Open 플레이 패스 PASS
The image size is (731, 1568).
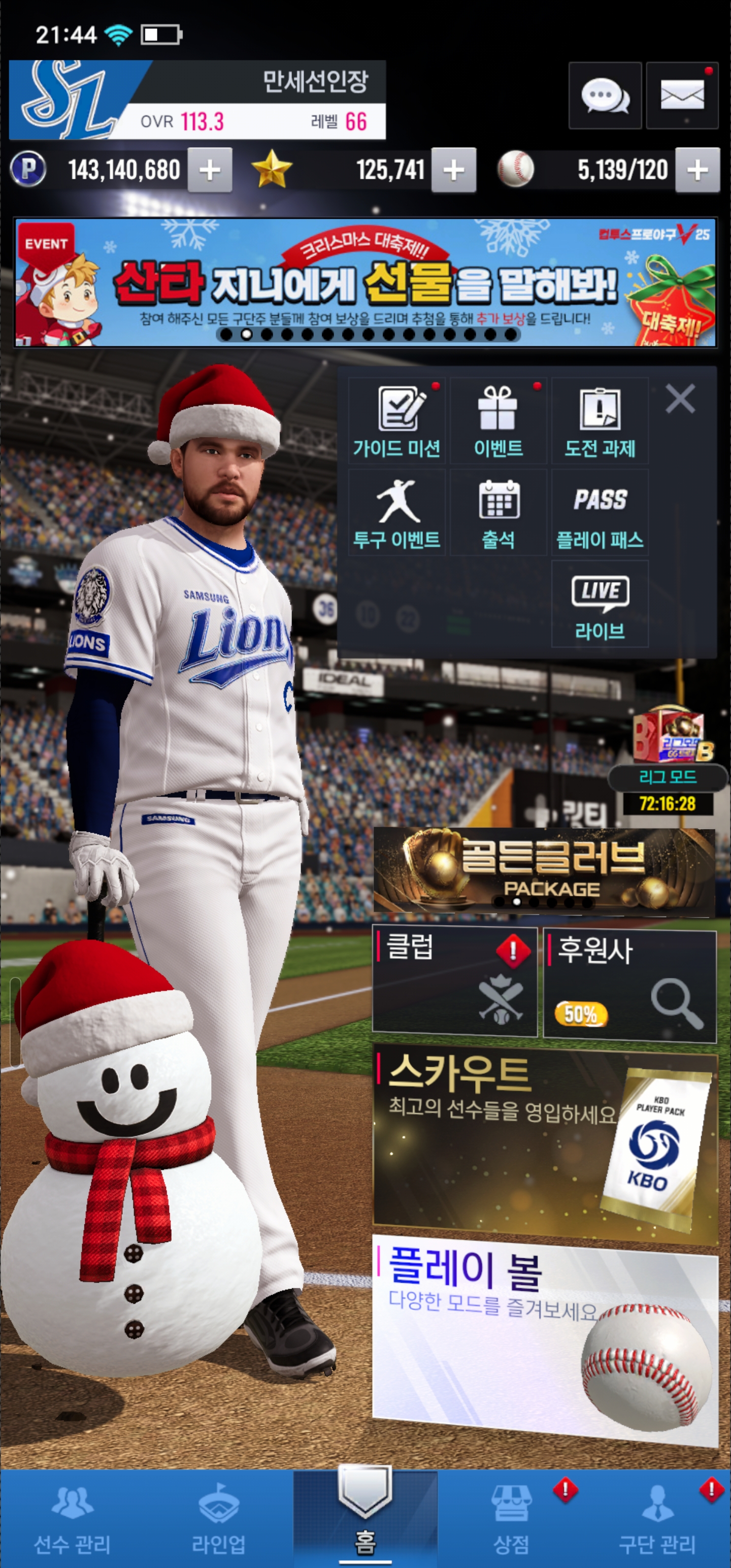coord(600,512)
